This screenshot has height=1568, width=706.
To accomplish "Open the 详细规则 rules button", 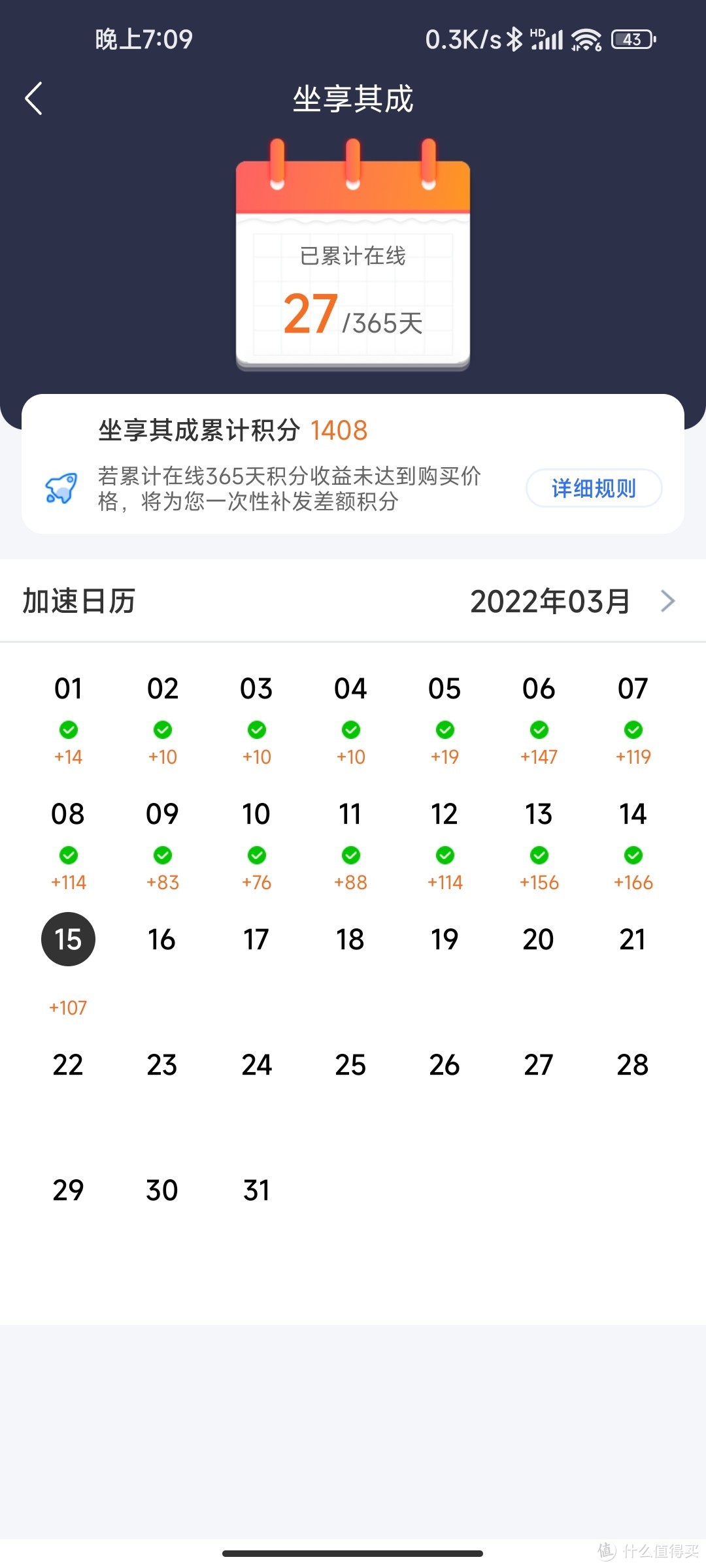I will coord(593,488).
